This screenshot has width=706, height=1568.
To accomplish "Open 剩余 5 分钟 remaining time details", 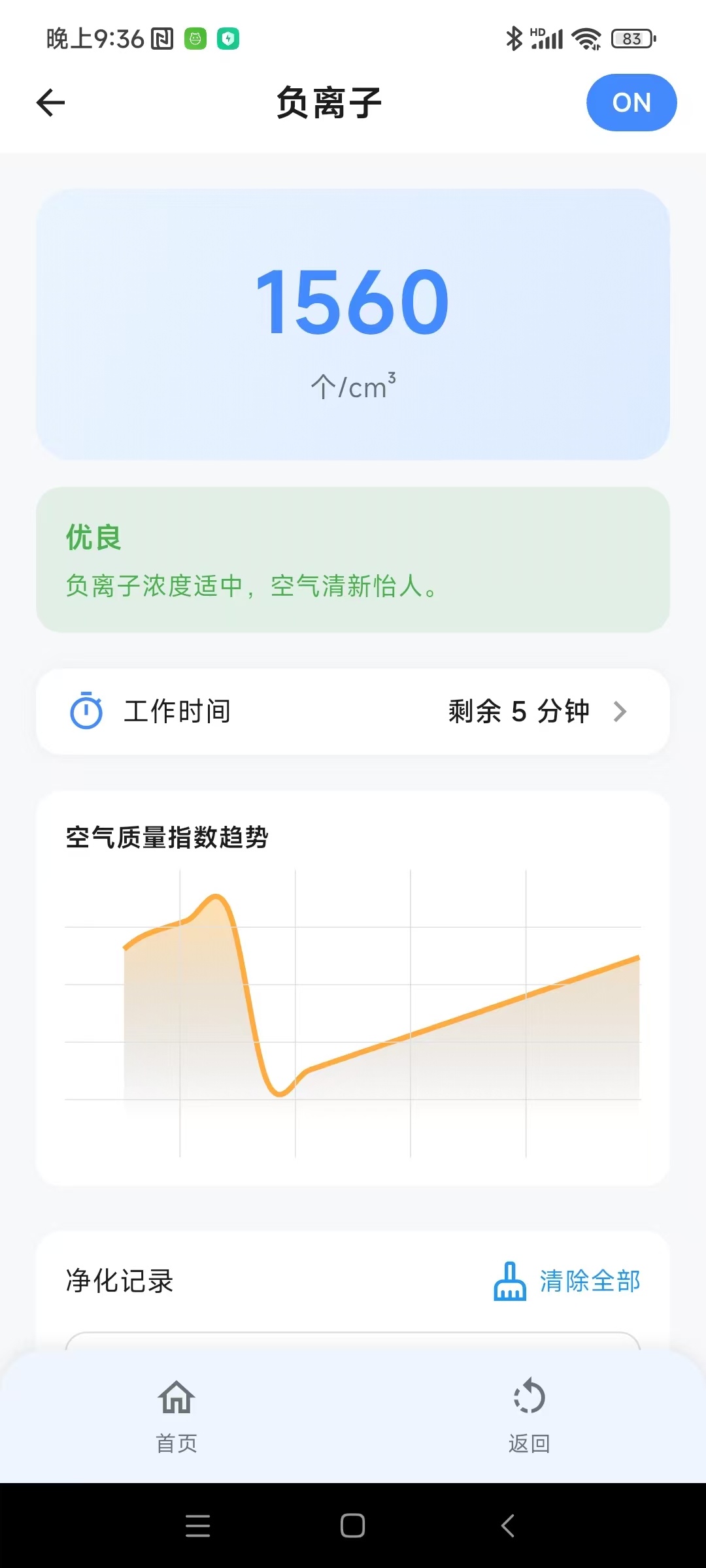I will (518, 711).
